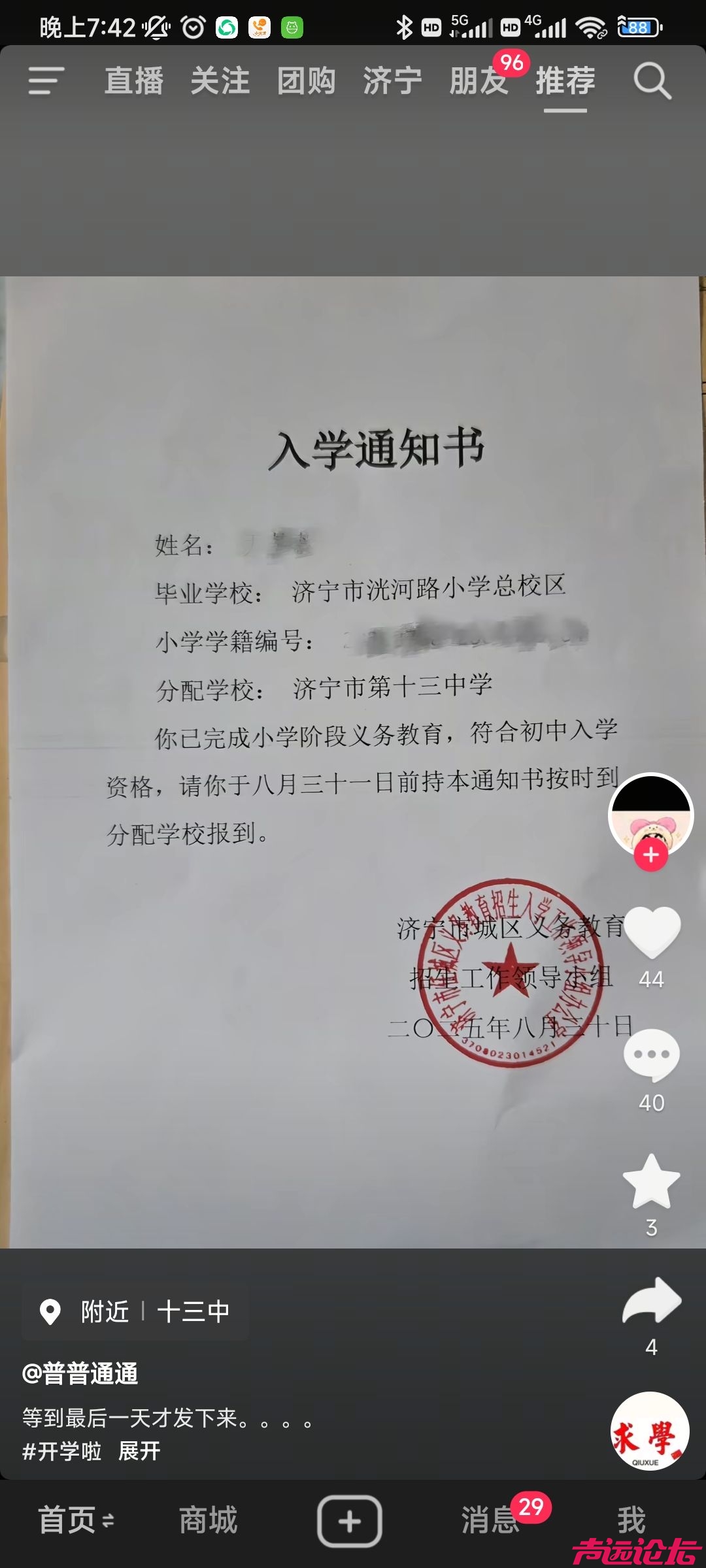Image resolution: width=706 pixels, height=1568 pixels.
Task: Expand the caption with 展开
Action: 139,1451
